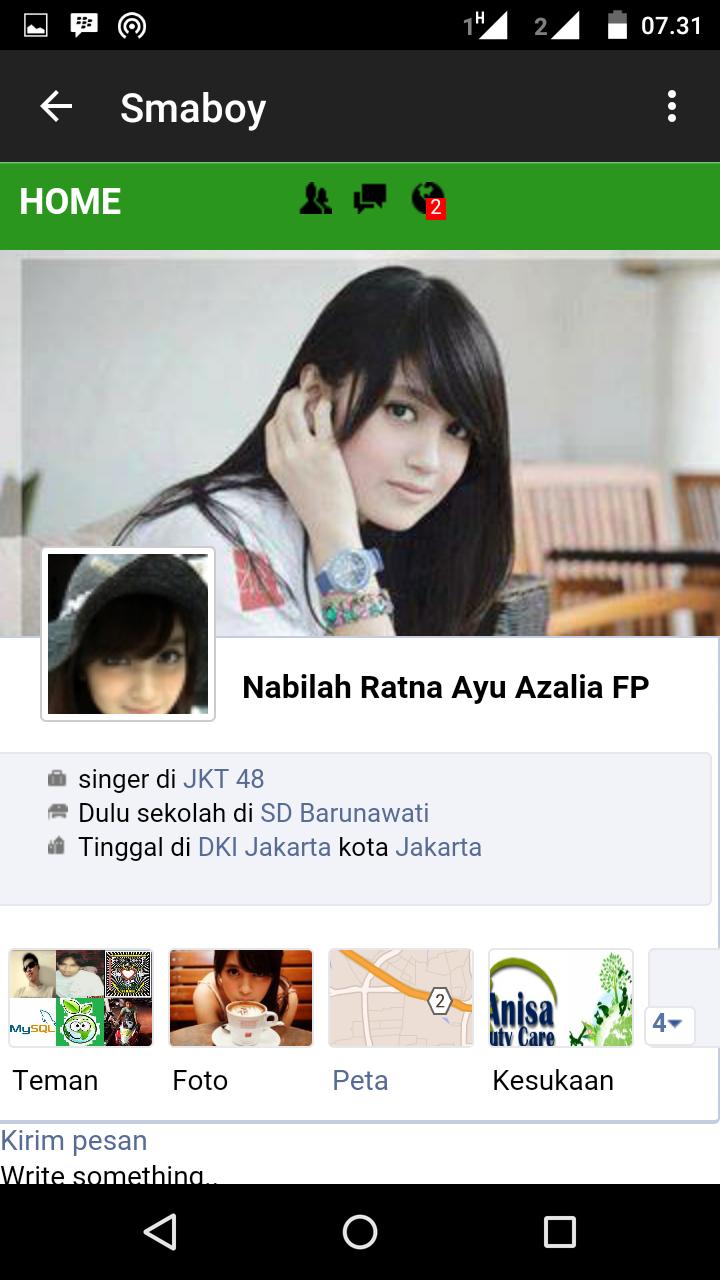The width and height of the screenshot is (720, 1280).
Task: Open the Kesukaan likes tile
Action: point(560,998)
